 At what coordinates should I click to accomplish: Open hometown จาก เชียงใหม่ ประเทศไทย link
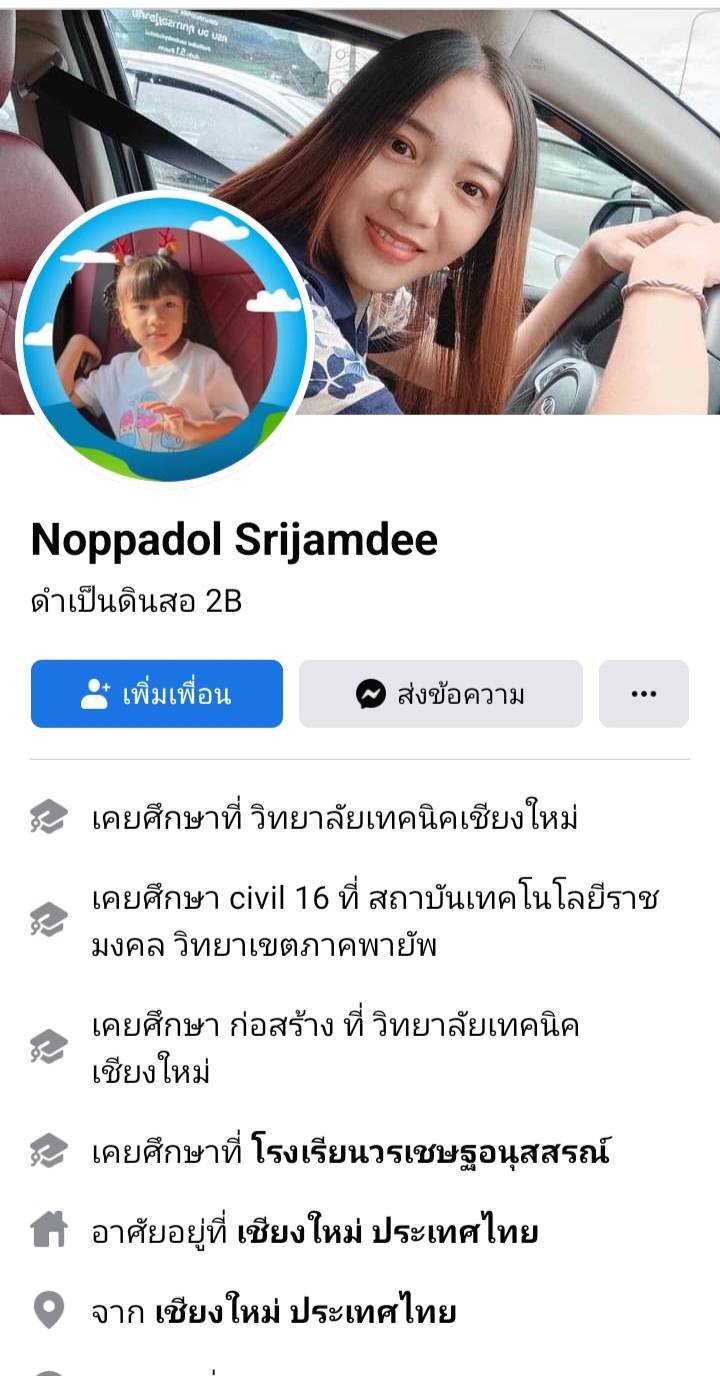coord(306,1311)
